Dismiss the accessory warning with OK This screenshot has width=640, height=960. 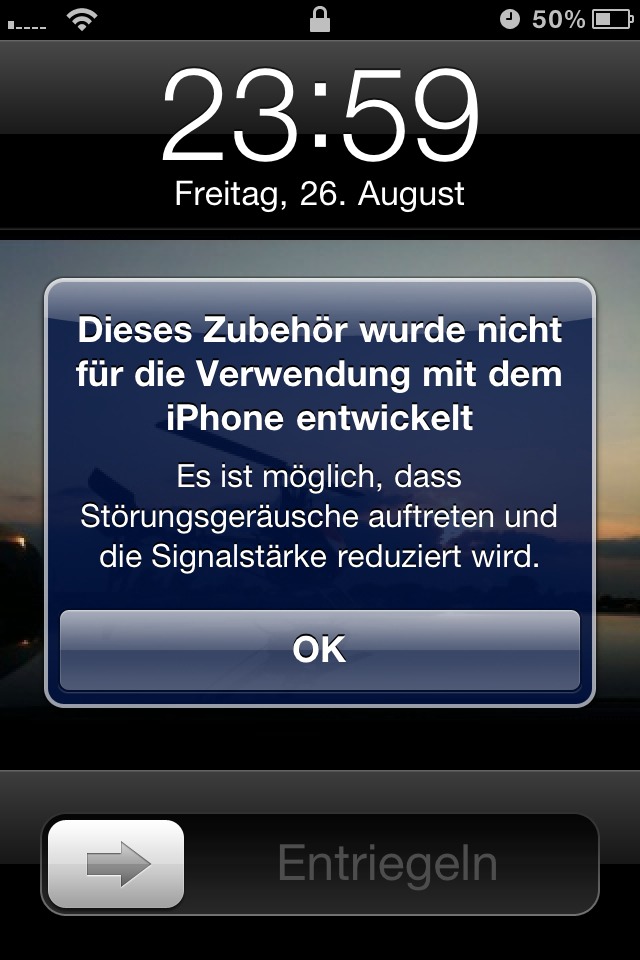319,650
